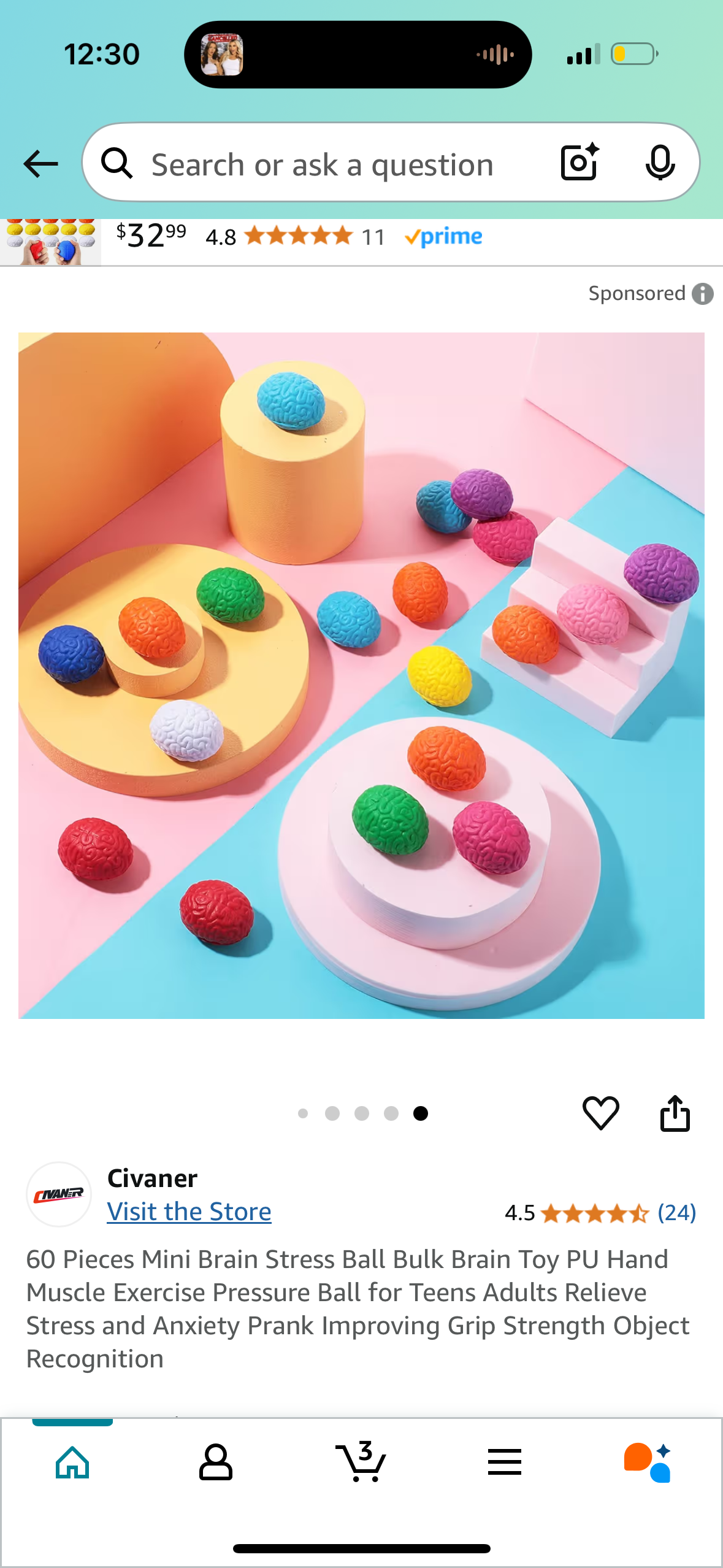Go back using the arrow
723x1568 pixels.
40,164
